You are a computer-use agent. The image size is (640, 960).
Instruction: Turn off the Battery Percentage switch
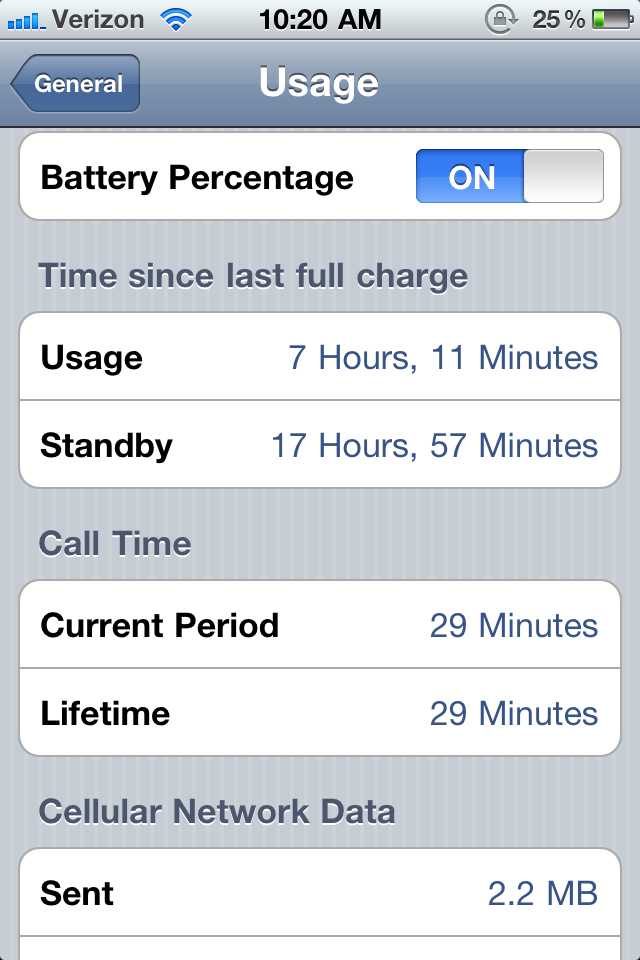[x=509, y=177]
